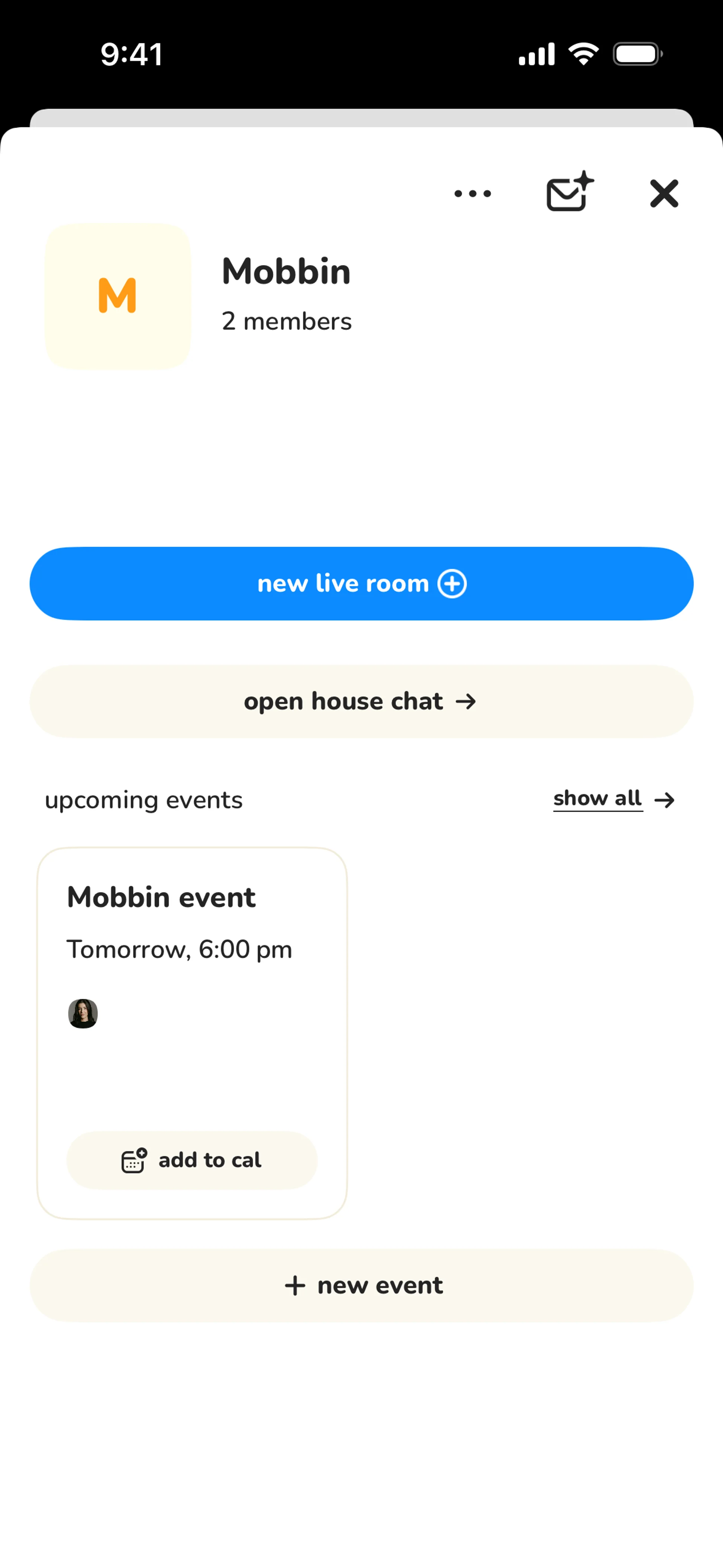Viewport: 723px width, 1568px height.
Task: Open house chat
Action: coord(361,701)
